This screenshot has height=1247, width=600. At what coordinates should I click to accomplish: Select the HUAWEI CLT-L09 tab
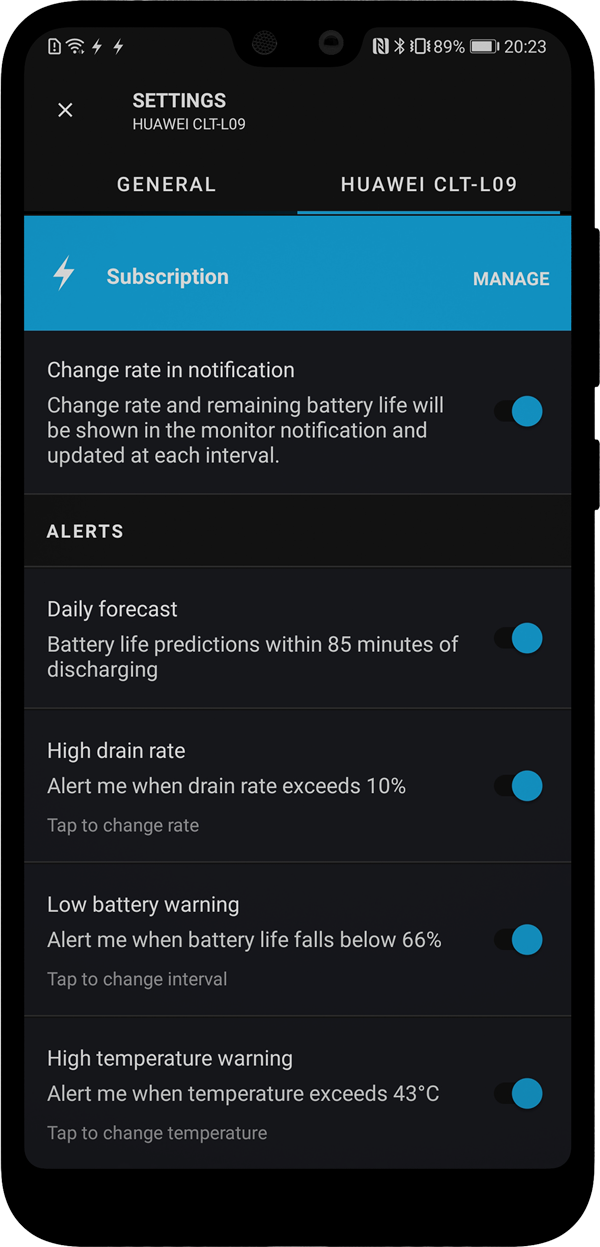429,184
